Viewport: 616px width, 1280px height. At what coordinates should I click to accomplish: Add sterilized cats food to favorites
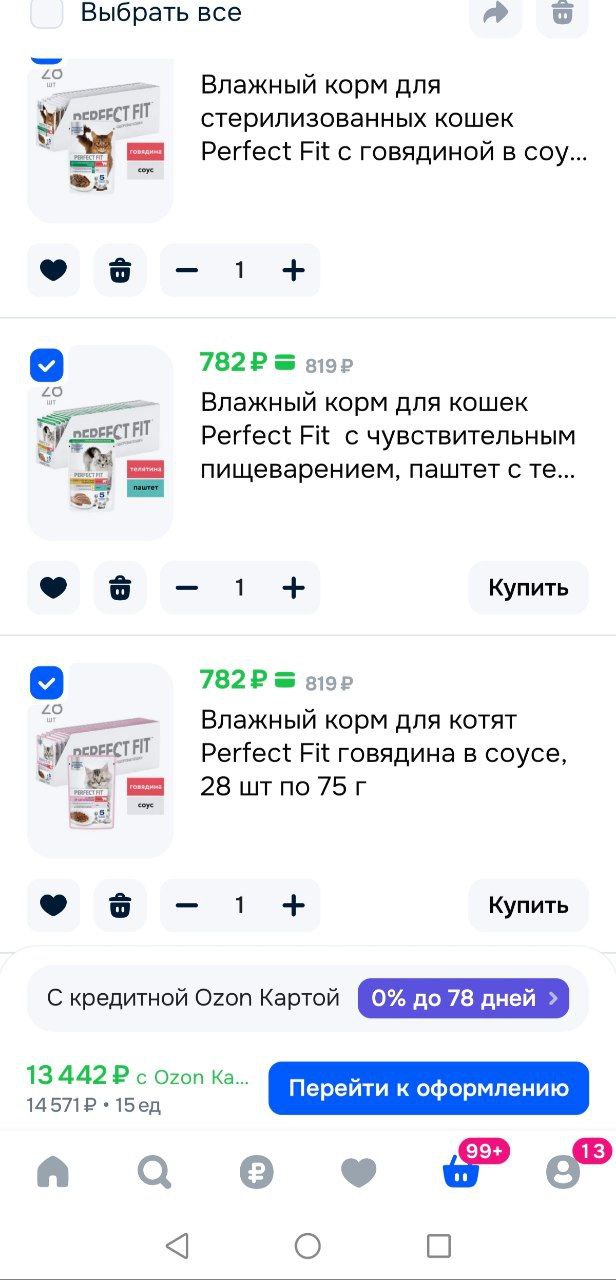click(x=53, y=270)
